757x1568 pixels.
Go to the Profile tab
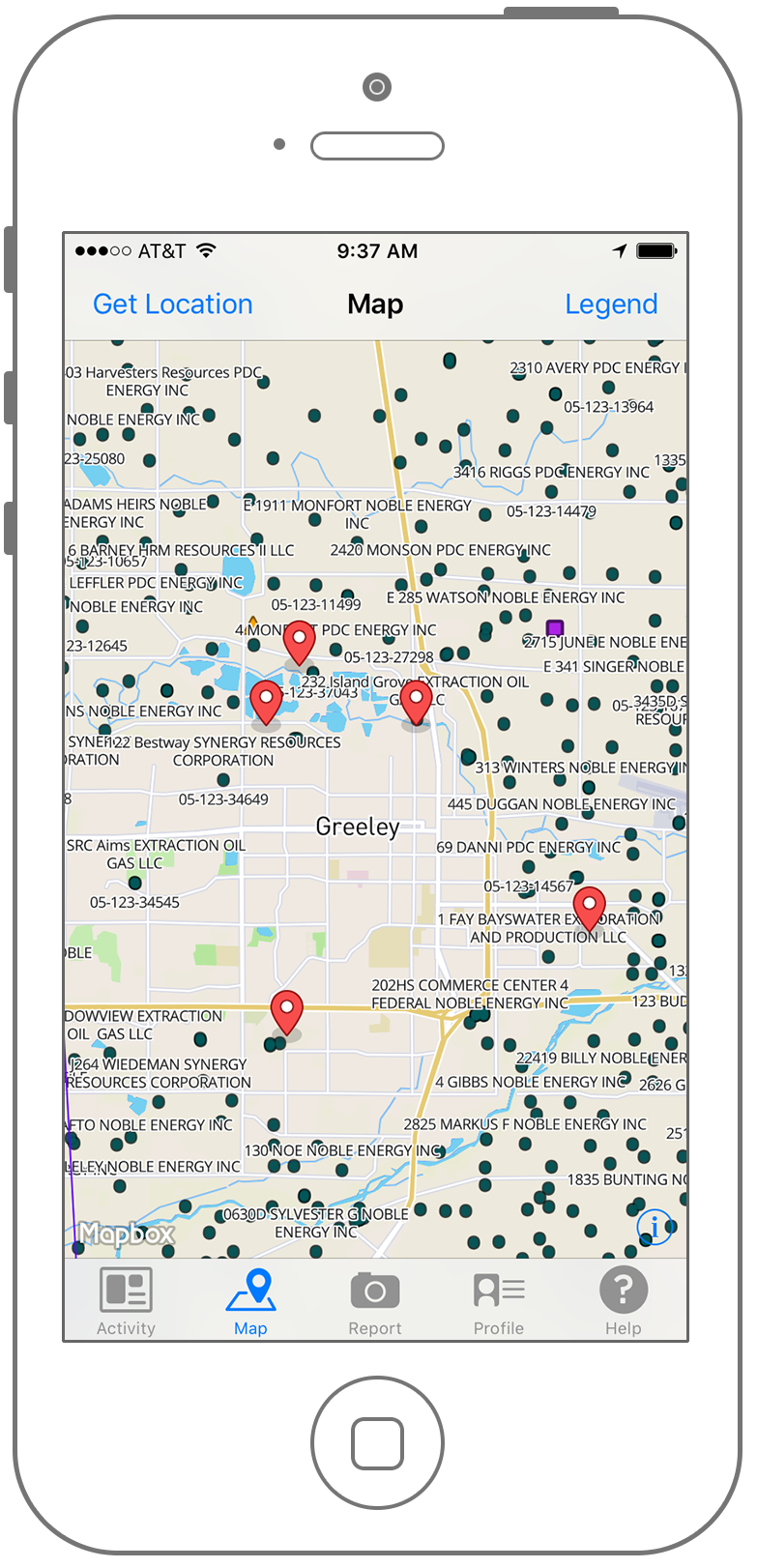coord(499,1301)
